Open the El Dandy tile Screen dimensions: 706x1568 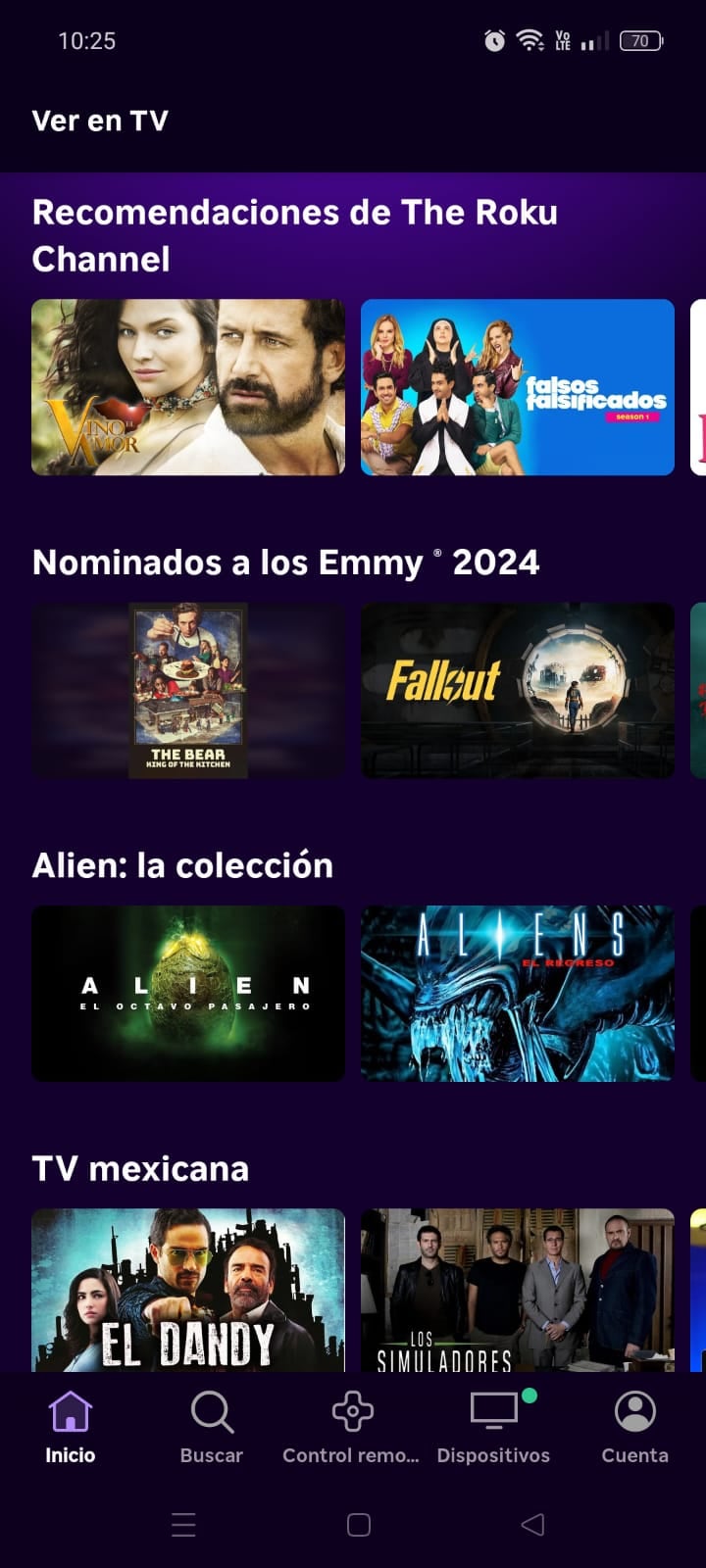click(x=188, y=1289)
